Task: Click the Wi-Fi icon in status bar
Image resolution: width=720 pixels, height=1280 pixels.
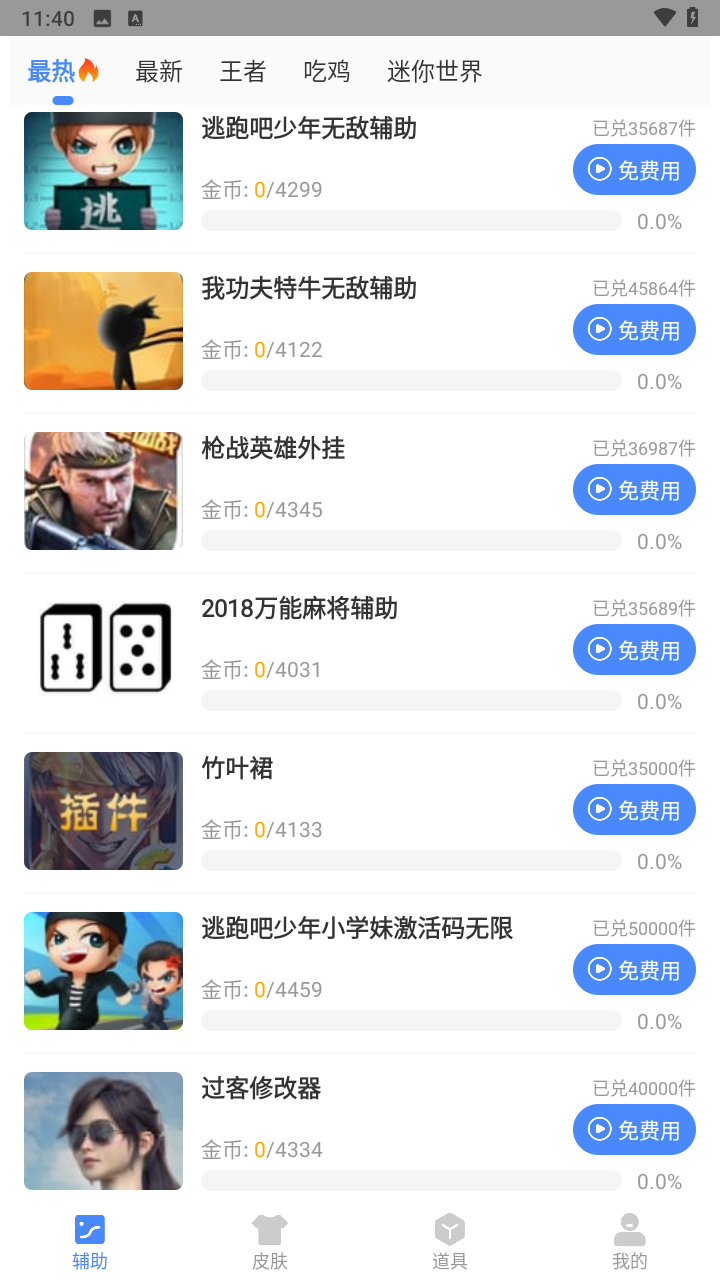Action: 663,17
